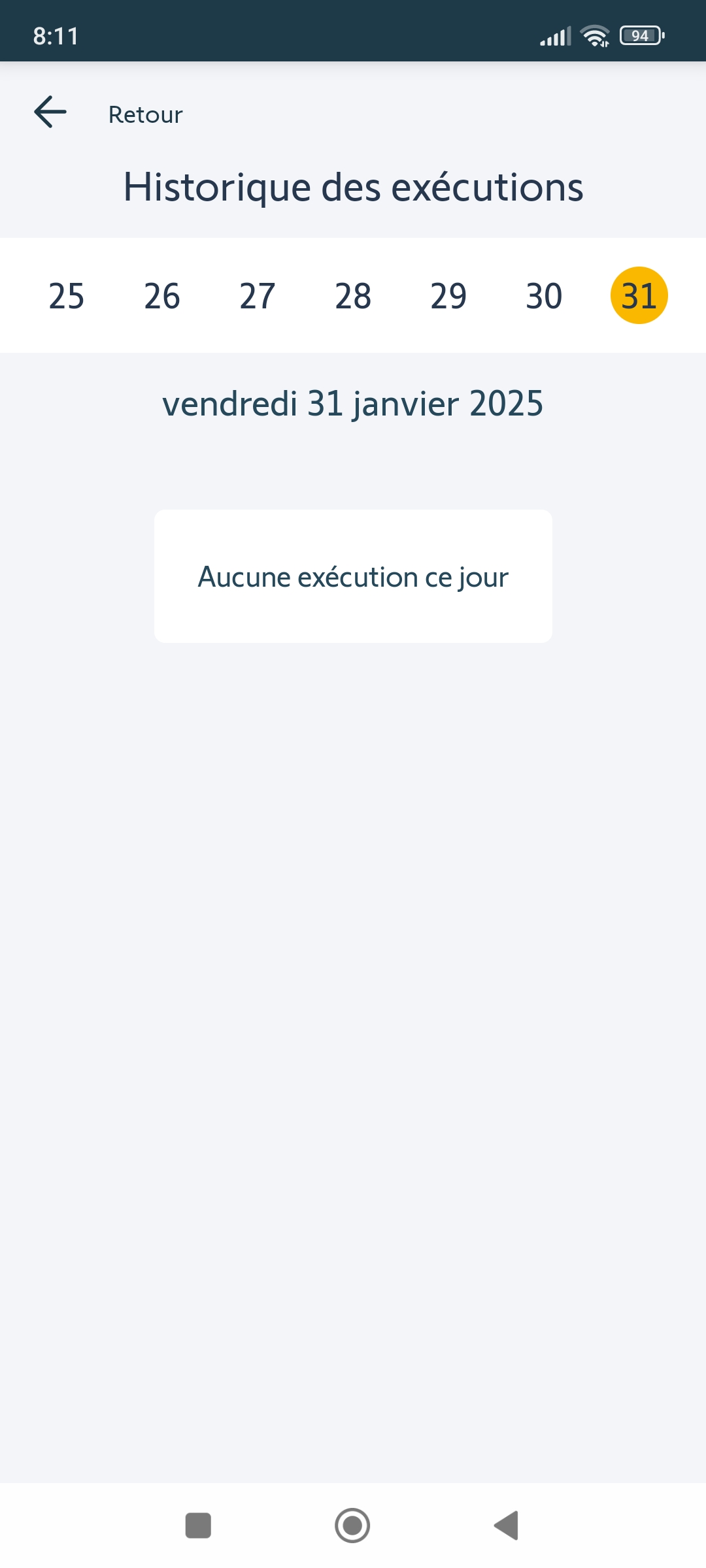Choose day 29 in the date strip
Screen dimensions: 706x1568
pos(448,296)
